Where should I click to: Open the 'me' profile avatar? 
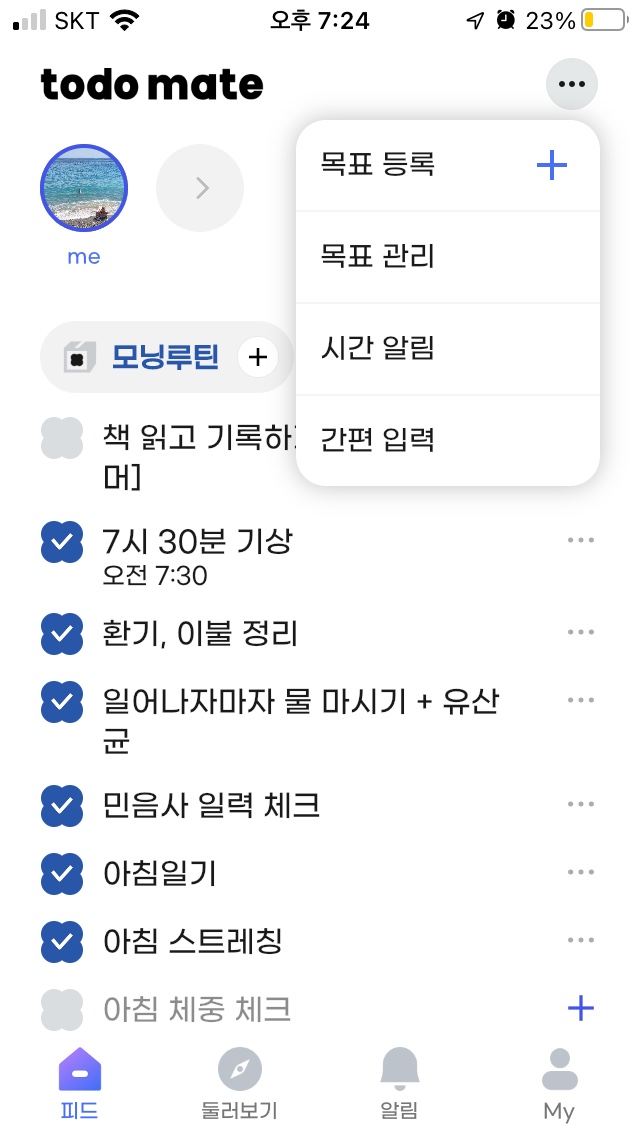click(x=84, y=188)
